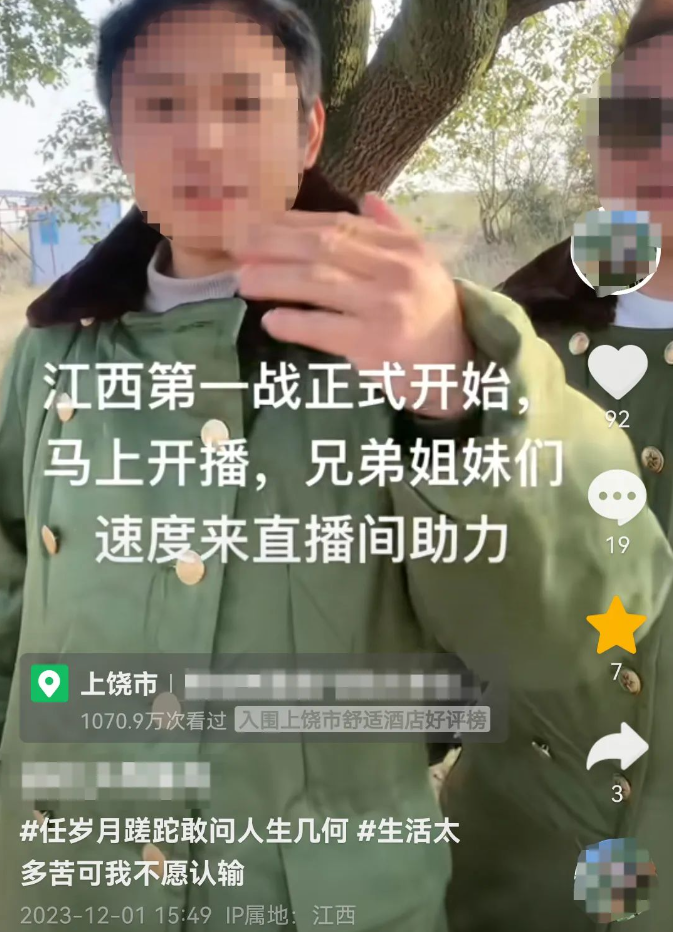The image size is (673, 932).
Task: Open the comments with 19 replies
Action: click(616, 497)
